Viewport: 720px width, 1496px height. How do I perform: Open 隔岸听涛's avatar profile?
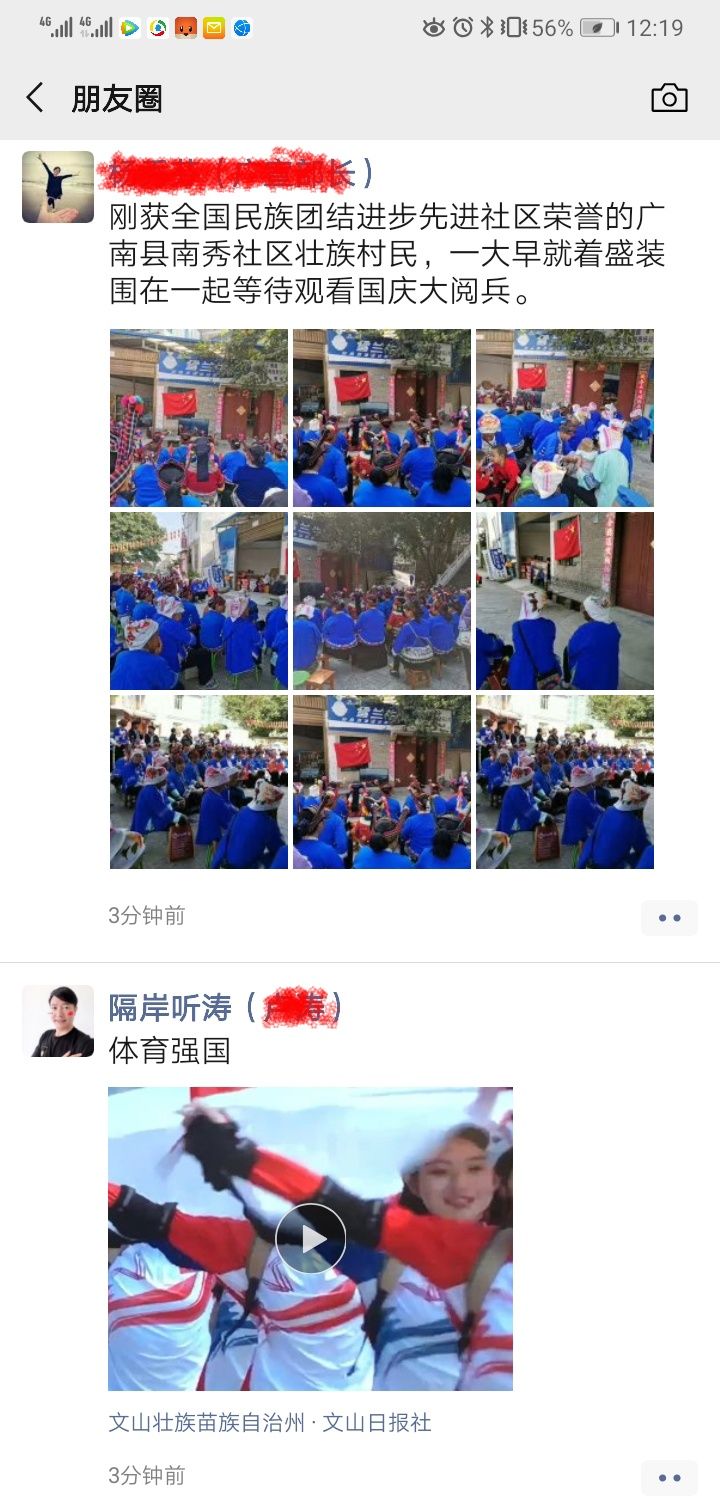[58, 1021]
